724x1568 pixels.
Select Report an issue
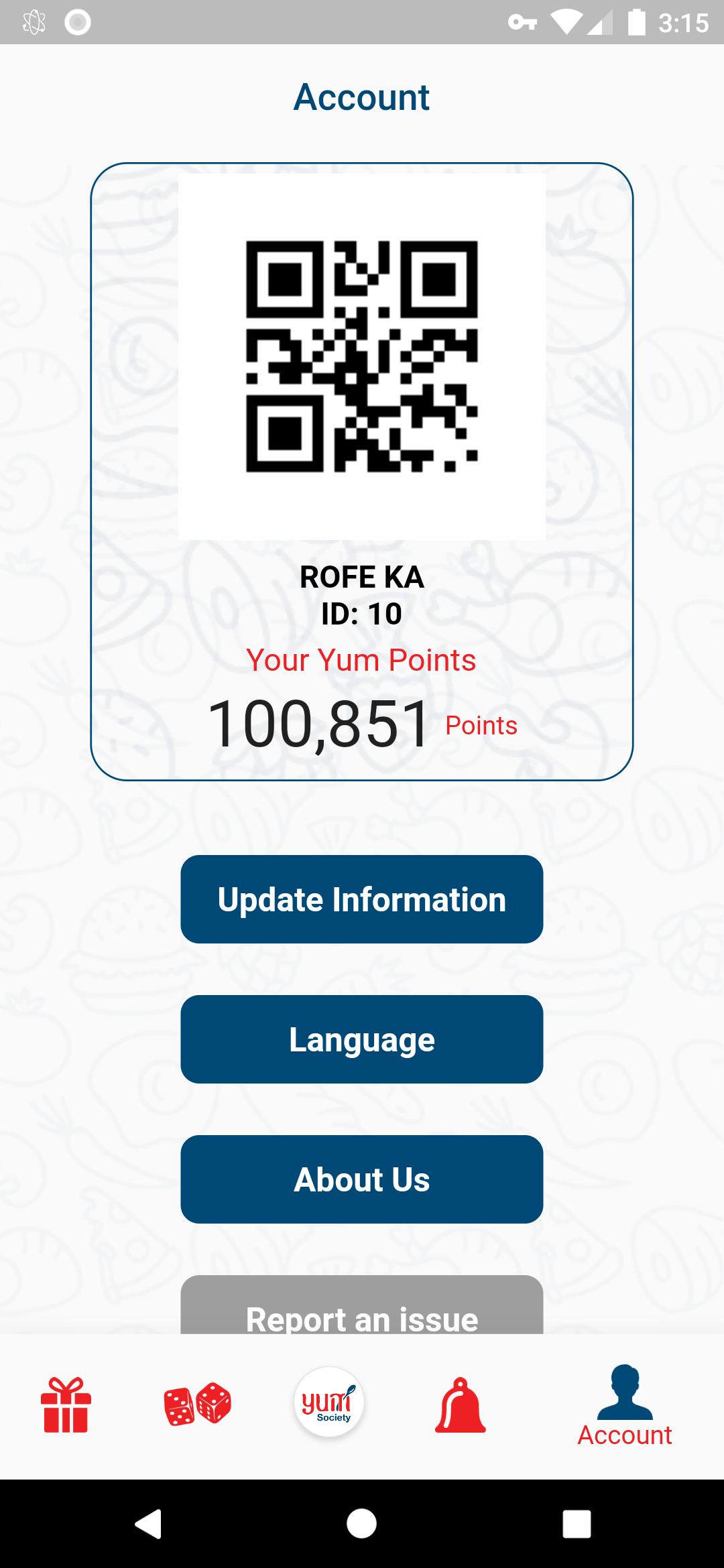point(362,1305)
